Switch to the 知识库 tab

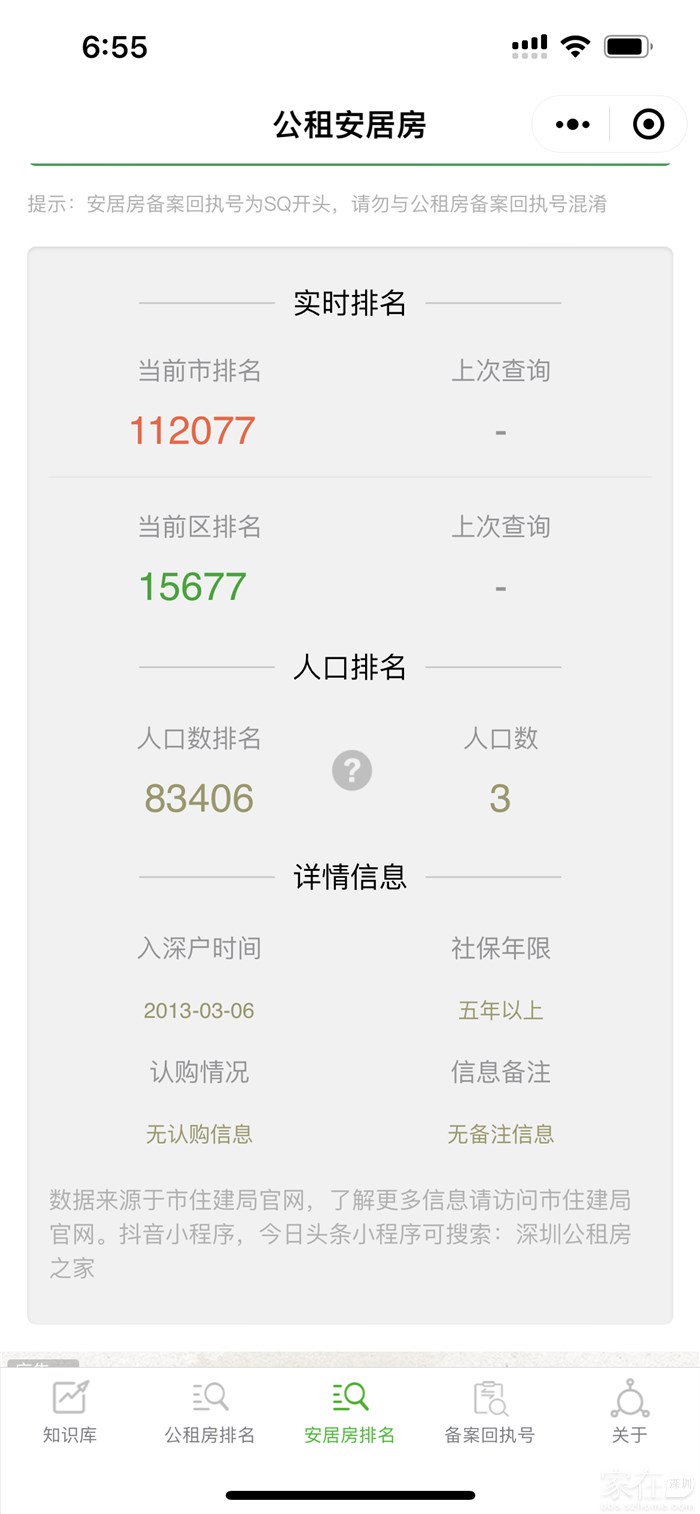pyautogui.click(x=70, y=1412)
